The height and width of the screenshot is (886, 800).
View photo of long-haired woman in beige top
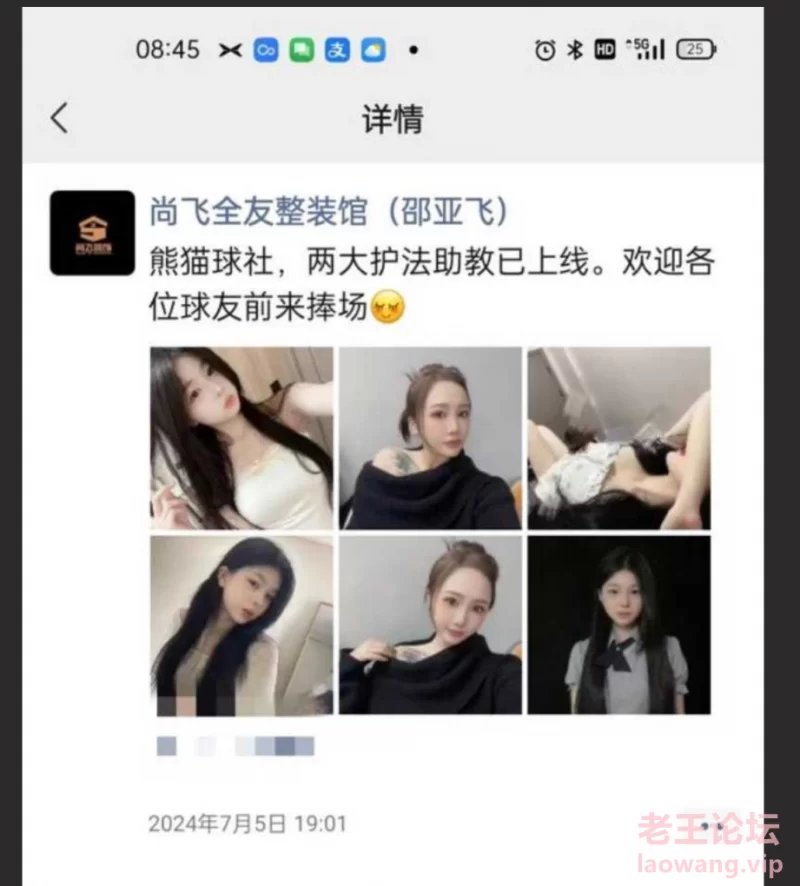pyautogui.click(x=241, y=625)
